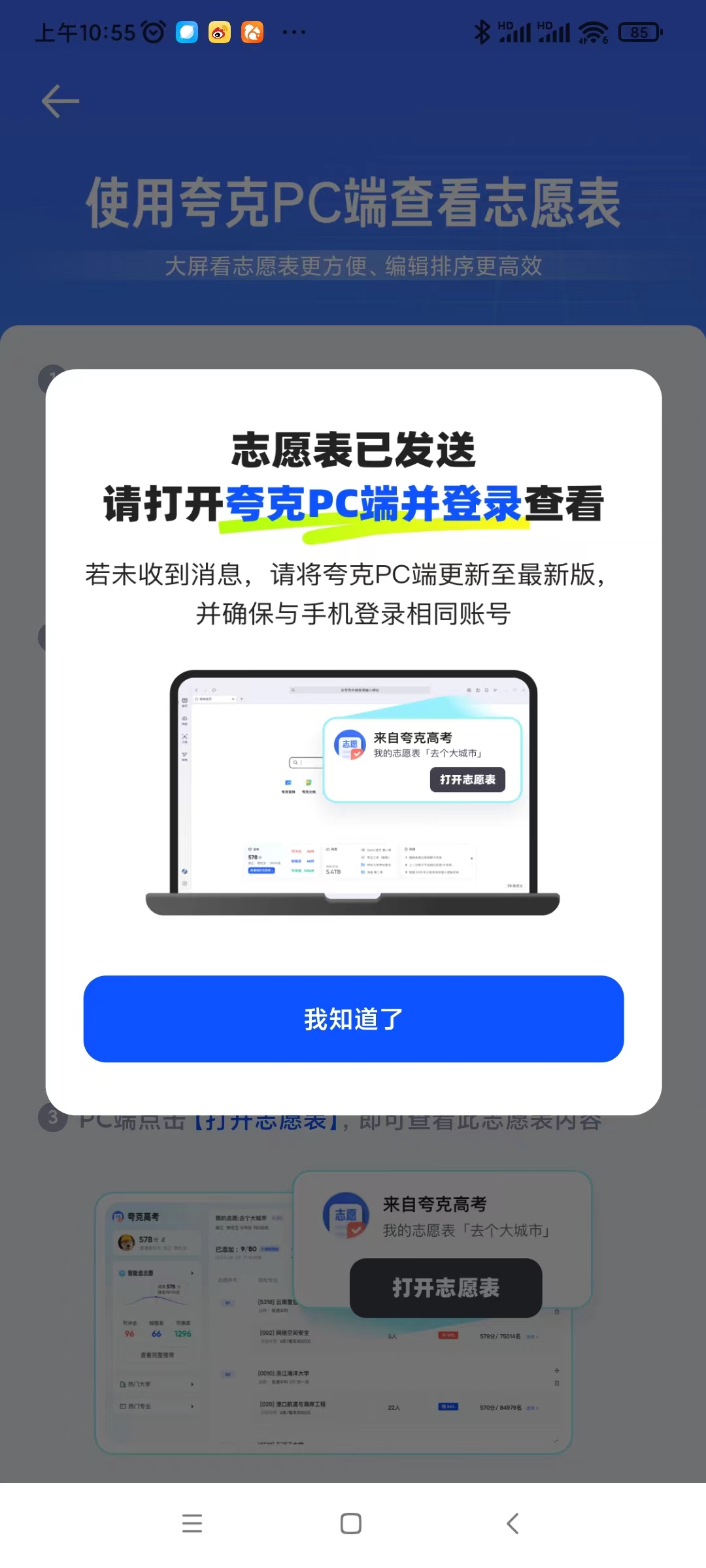Open the recent apps menu
706x1568 pixels.
click(x=192, y=1524)
